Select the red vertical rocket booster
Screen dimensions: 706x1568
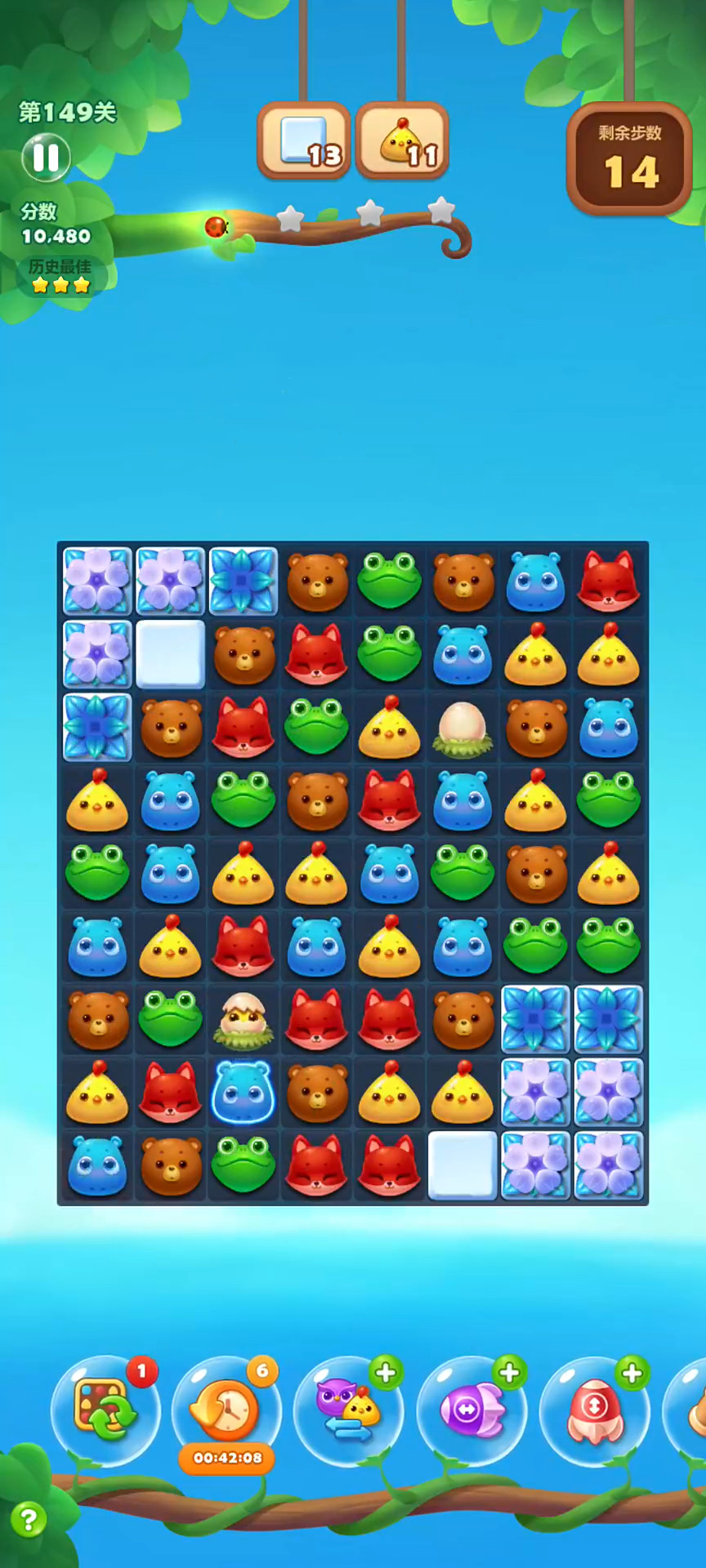(594, 1410)
